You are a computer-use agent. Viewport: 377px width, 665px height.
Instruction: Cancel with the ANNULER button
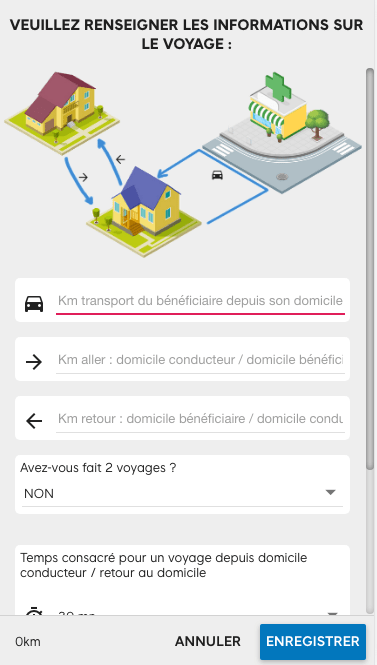[208, 641]
